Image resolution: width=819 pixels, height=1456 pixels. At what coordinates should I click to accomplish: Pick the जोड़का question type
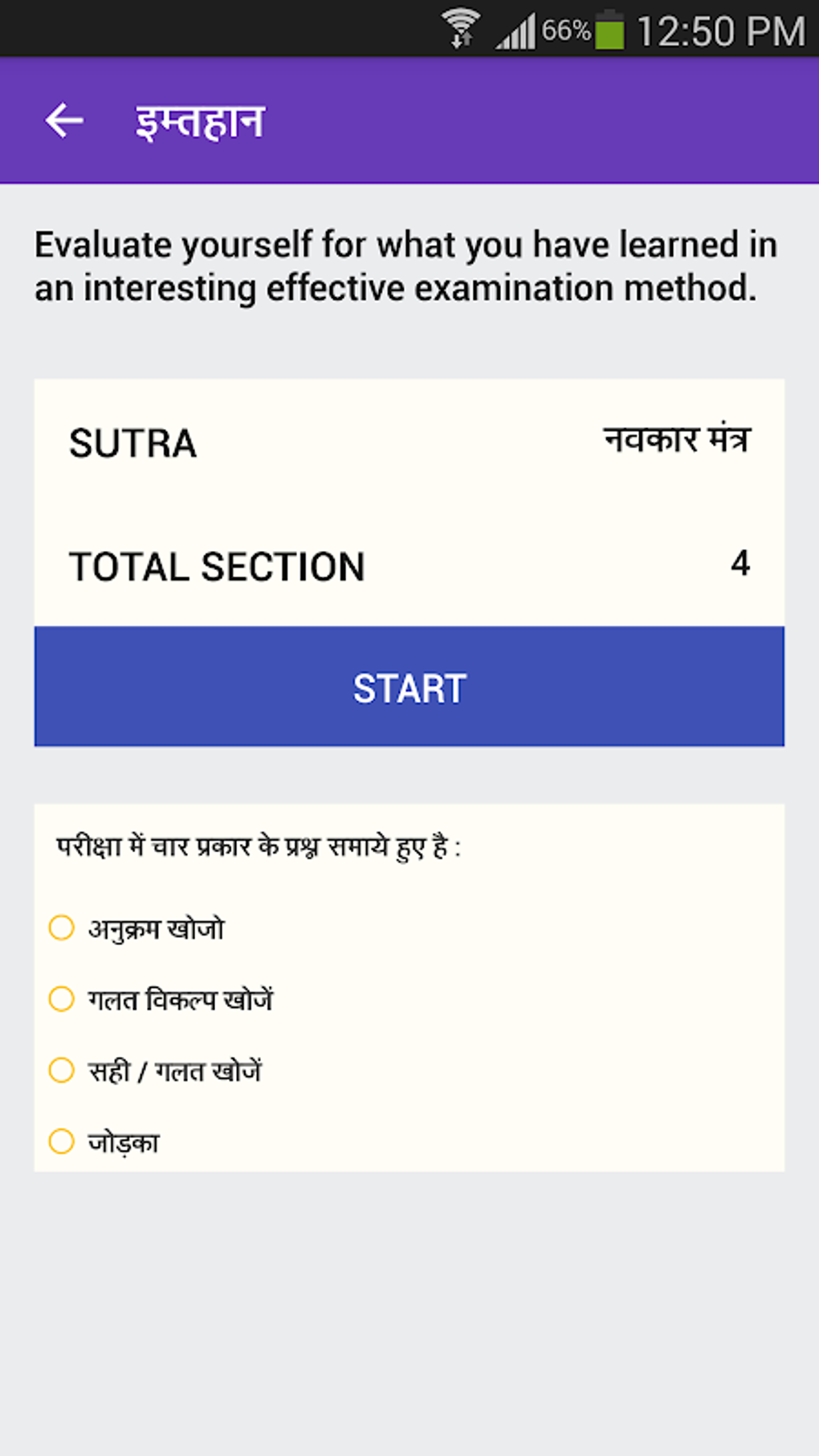click(x=60, y=1140)
